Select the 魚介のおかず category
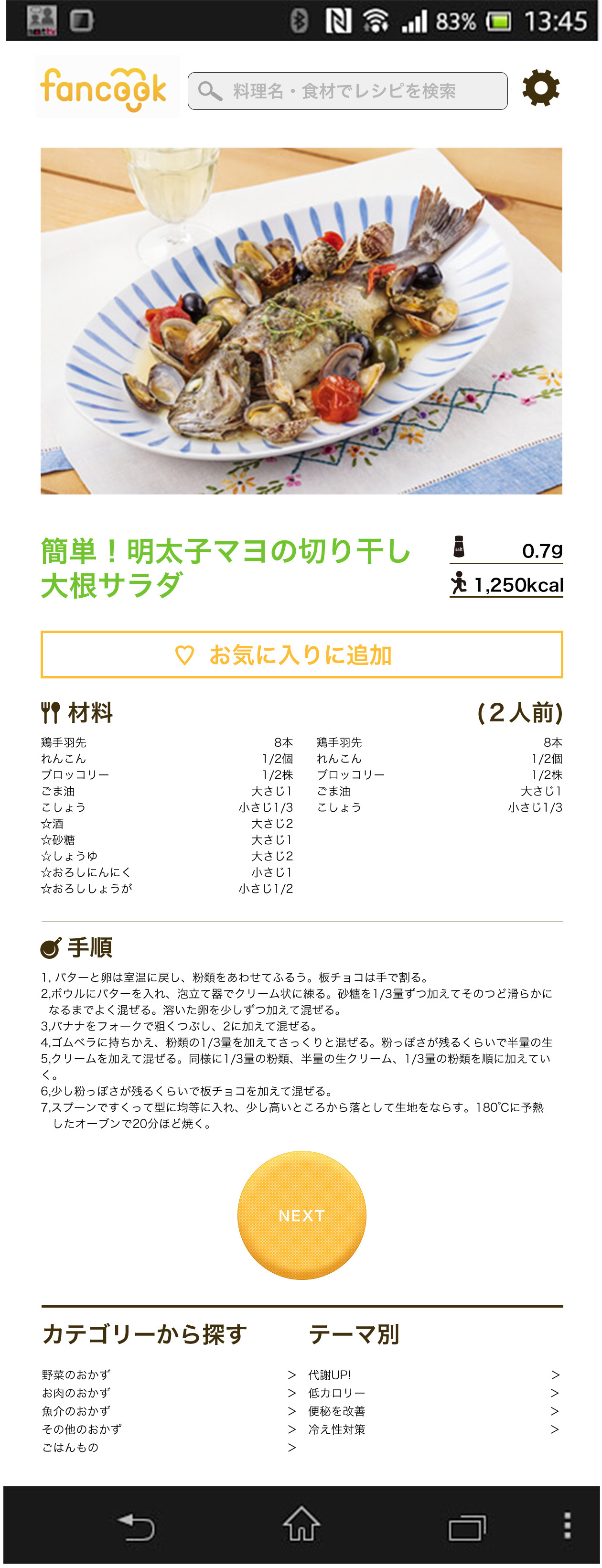 168,1411
